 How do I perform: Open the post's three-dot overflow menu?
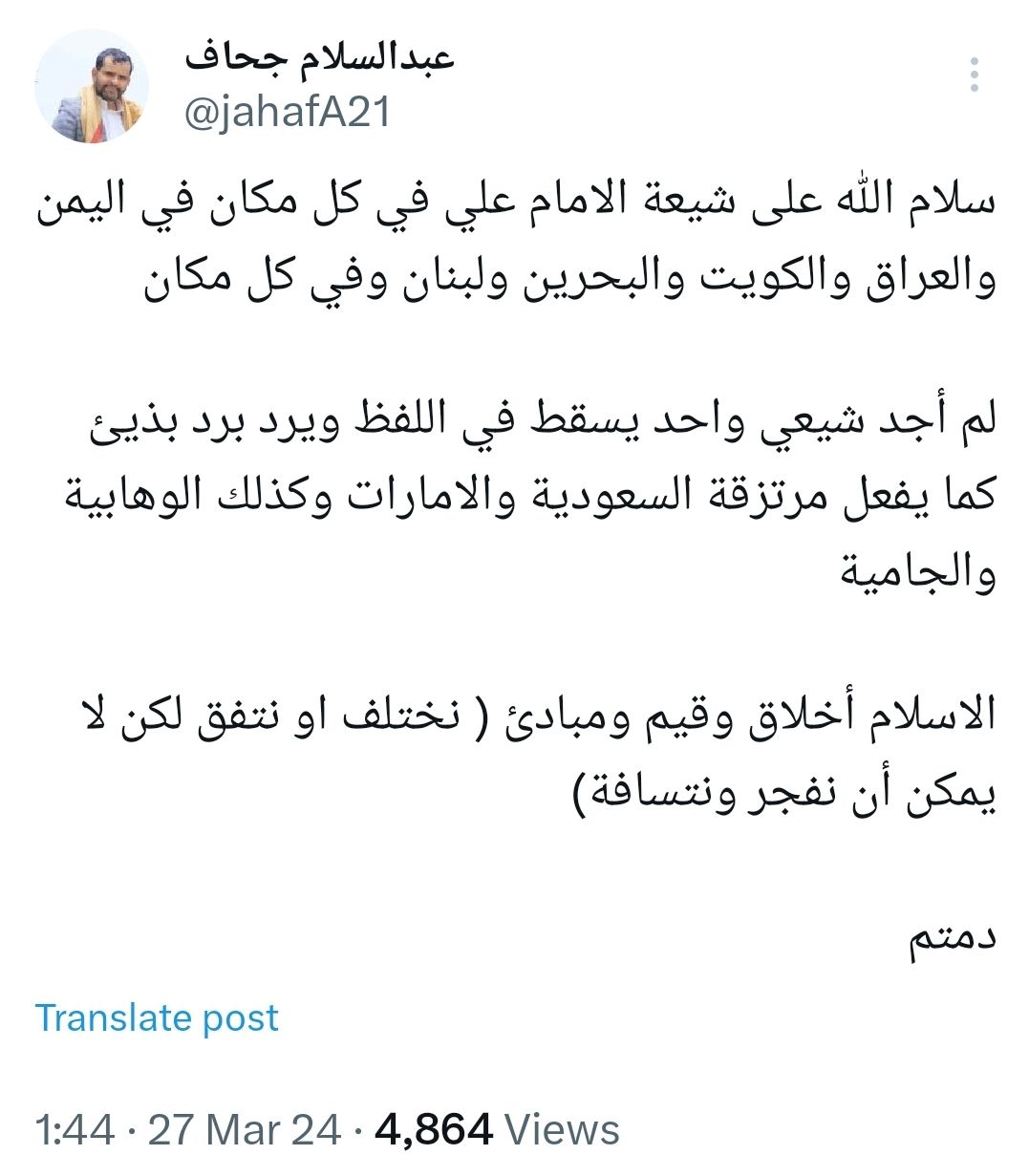click(x=974, y=75)
